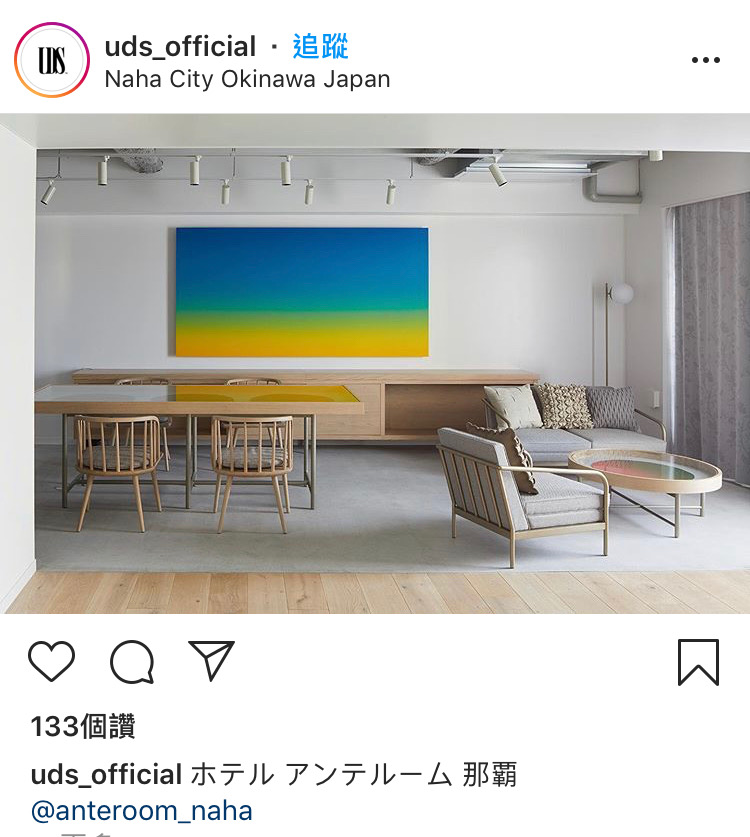Follow uds_official via 追蹤 button
This screenshot has height=837, width=750.
(x=320, y=46)
